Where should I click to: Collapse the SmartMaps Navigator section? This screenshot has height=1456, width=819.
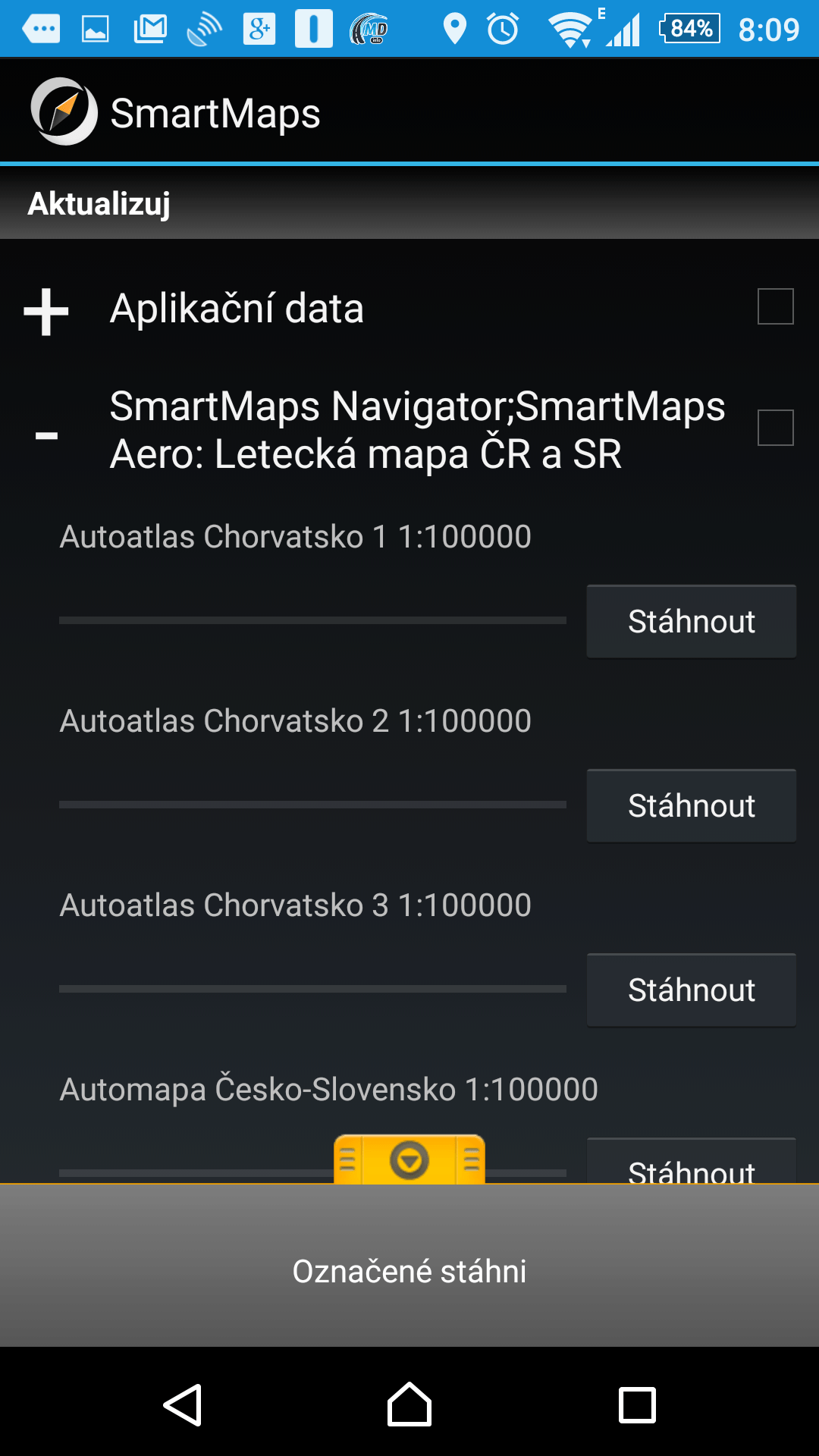(x=46, y=435)
